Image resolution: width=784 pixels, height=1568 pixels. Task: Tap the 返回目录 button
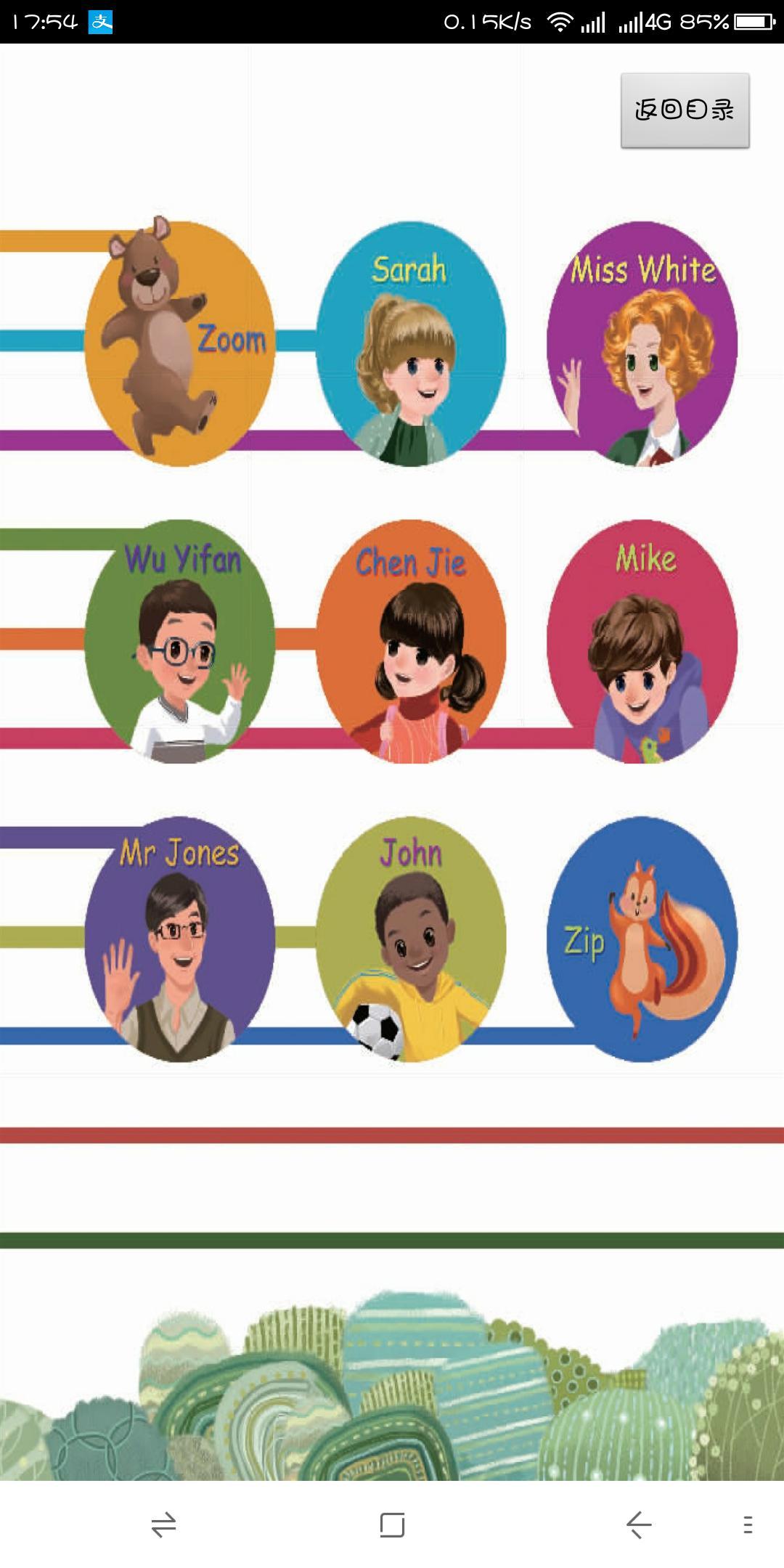pyautogui.click(x=685, y=110)
